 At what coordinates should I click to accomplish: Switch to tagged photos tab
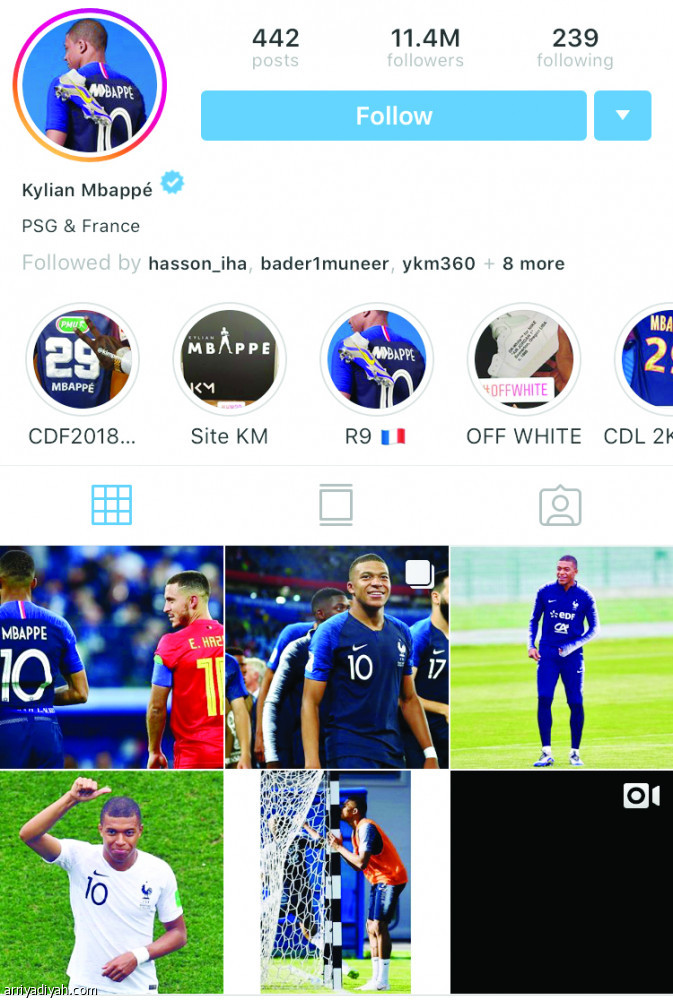[x=560, y=505]
